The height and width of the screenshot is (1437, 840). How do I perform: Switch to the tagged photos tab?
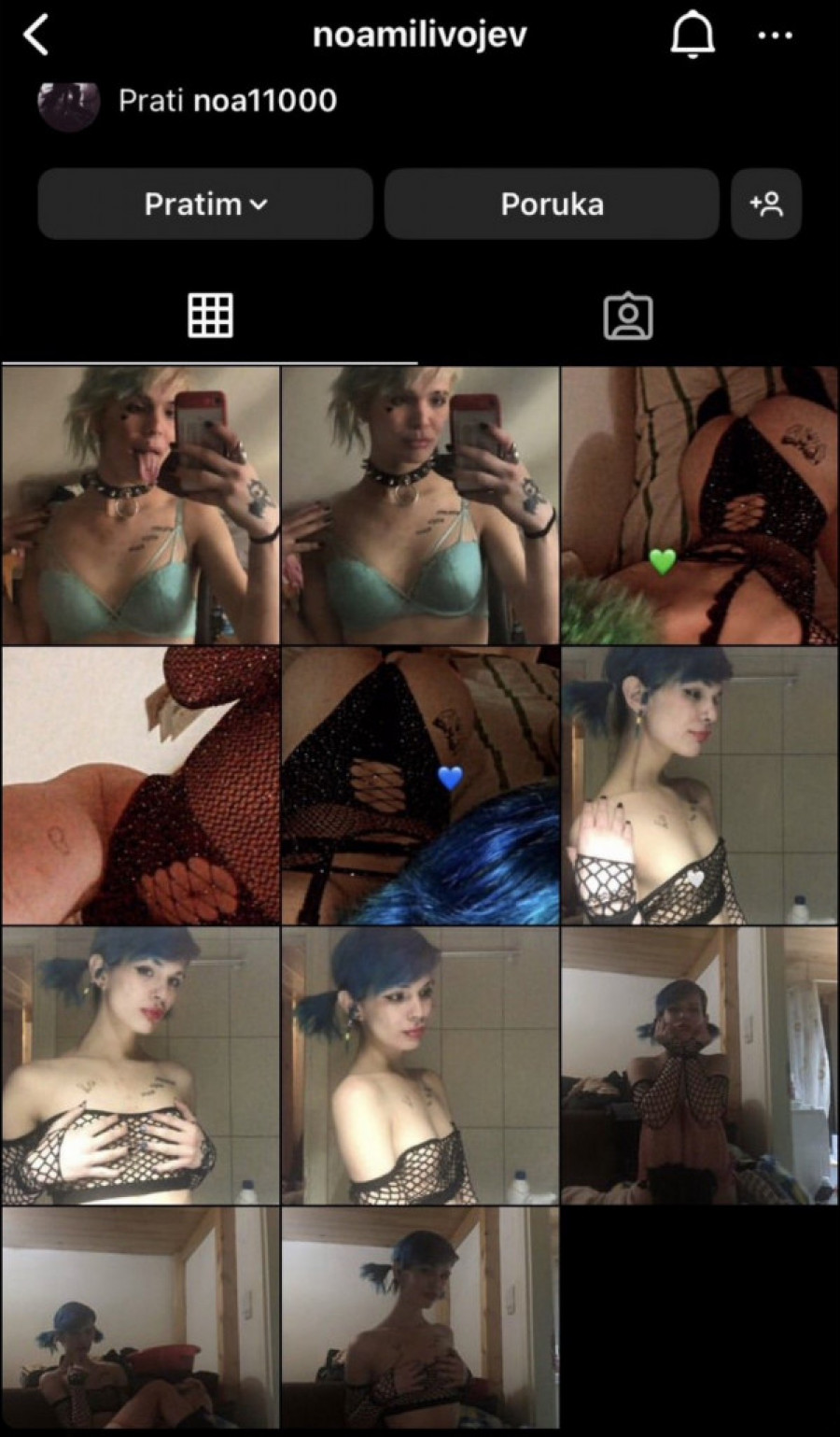point(628,316)
